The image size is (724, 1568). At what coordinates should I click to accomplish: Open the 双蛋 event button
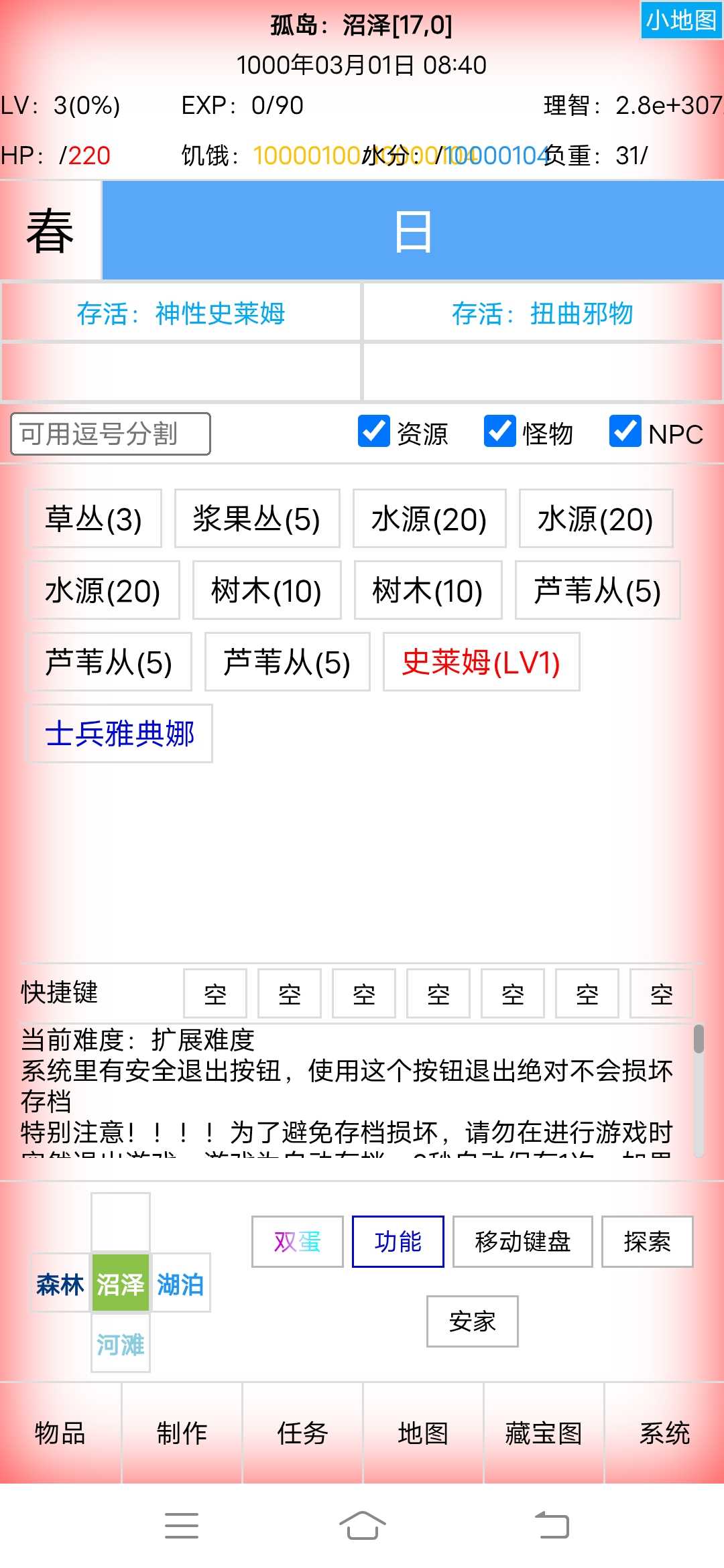[298, 1242]
